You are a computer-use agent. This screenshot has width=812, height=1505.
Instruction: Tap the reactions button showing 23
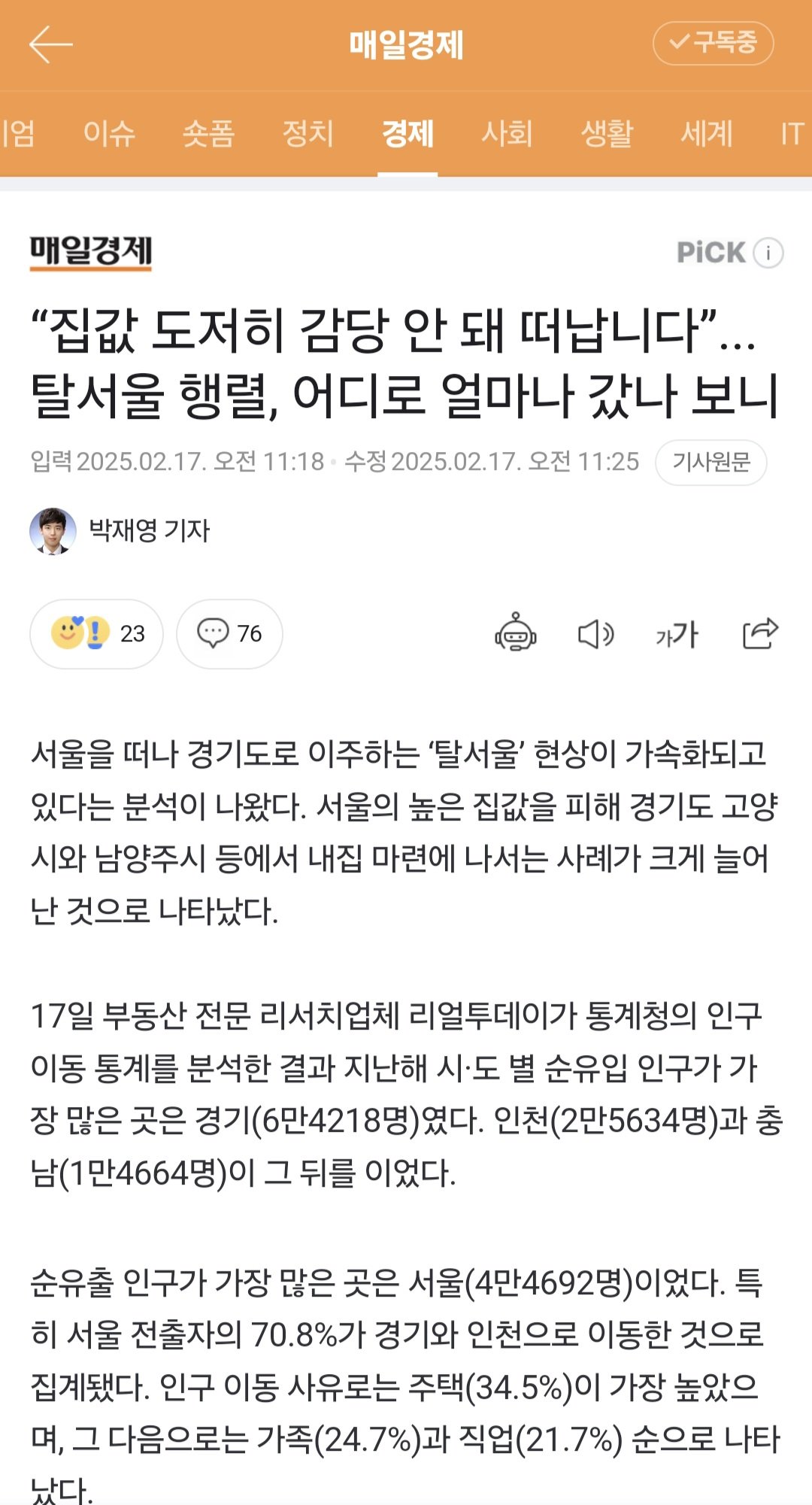pos(96,634)
